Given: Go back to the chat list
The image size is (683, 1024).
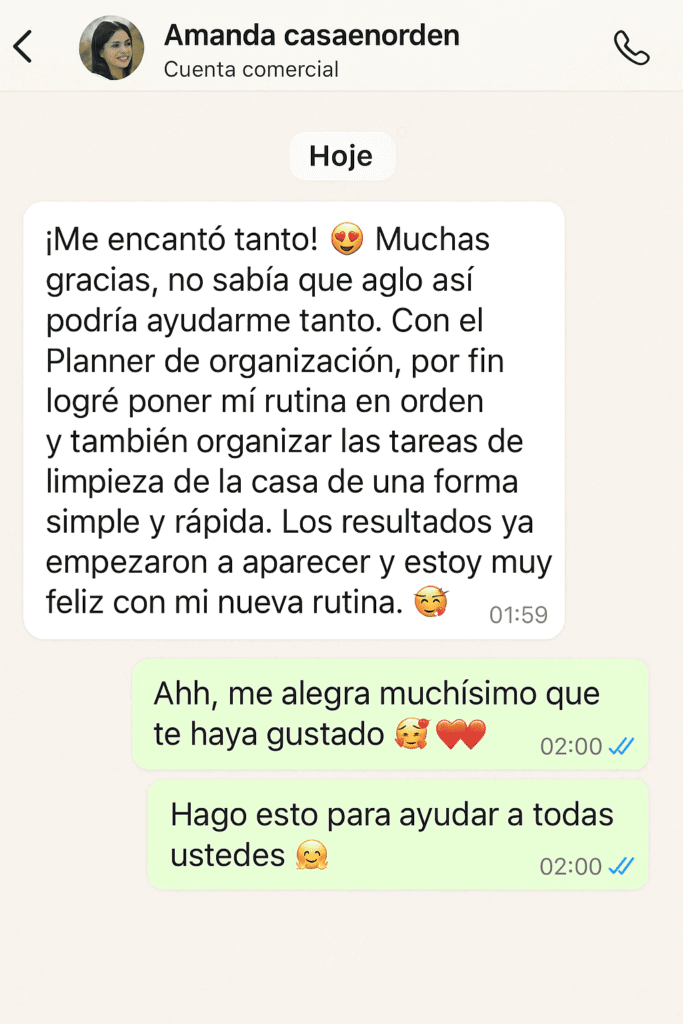Looking at the screenshot, I should coord(24,47).
